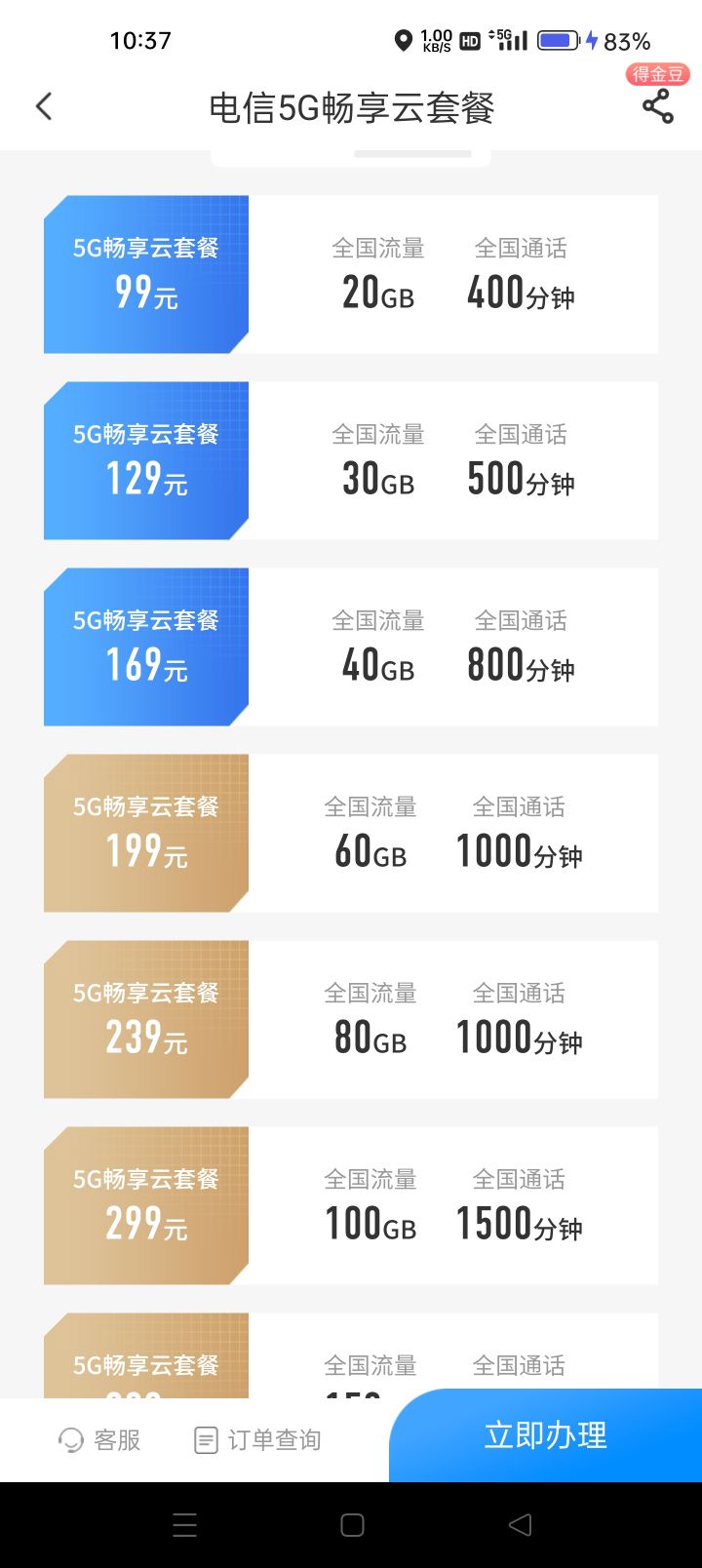Choose the 239元 plan with 80GB data

tap(351, 1018)
